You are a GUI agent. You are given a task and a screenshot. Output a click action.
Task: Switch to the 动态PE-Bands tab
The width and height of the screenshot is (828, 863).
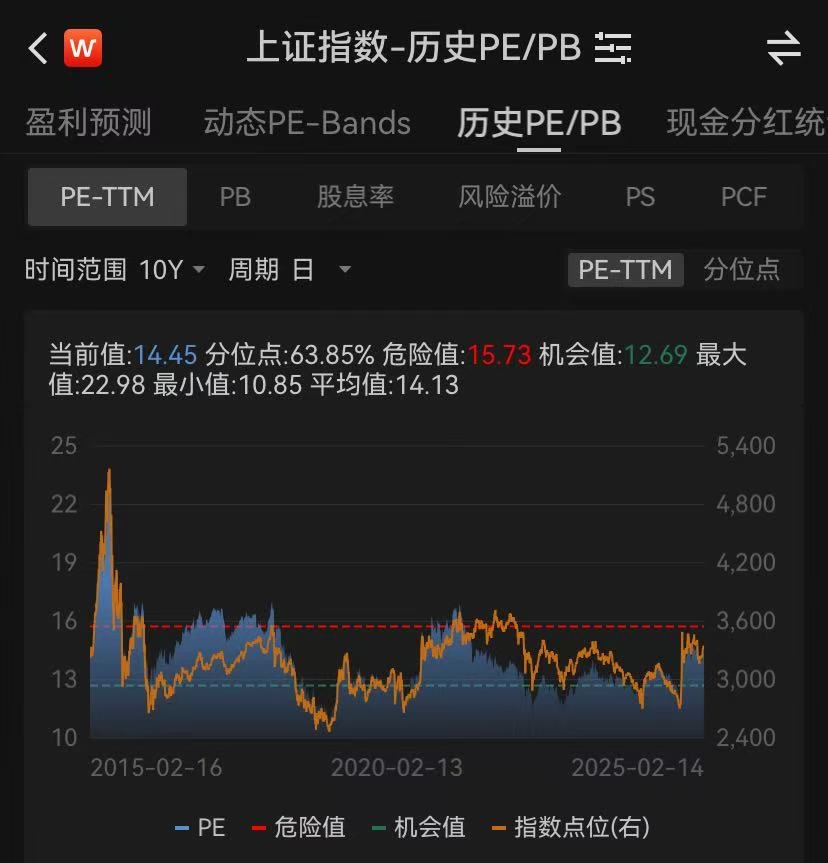(x=307, y=123)
